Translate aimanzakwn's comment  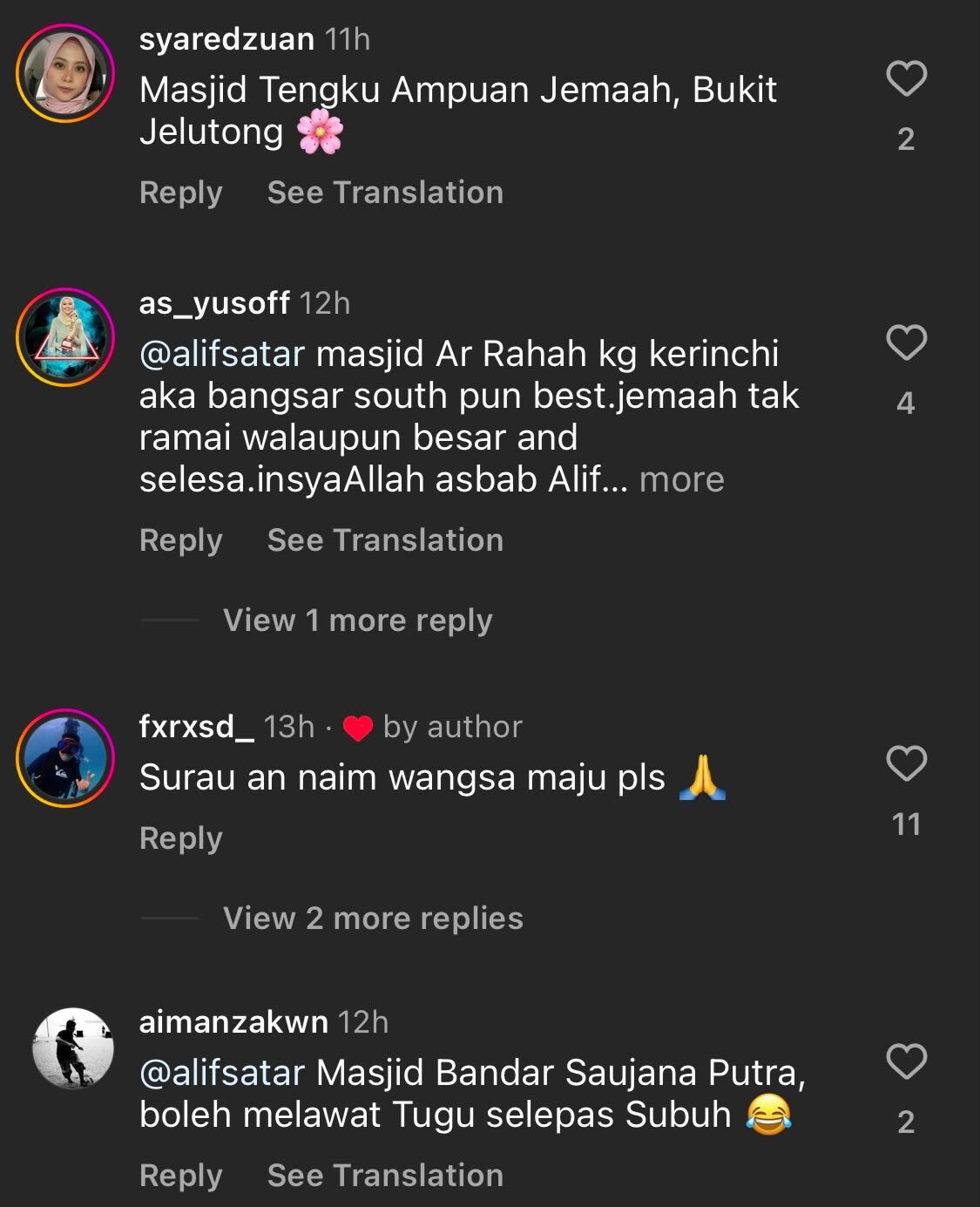point(385,1176)
